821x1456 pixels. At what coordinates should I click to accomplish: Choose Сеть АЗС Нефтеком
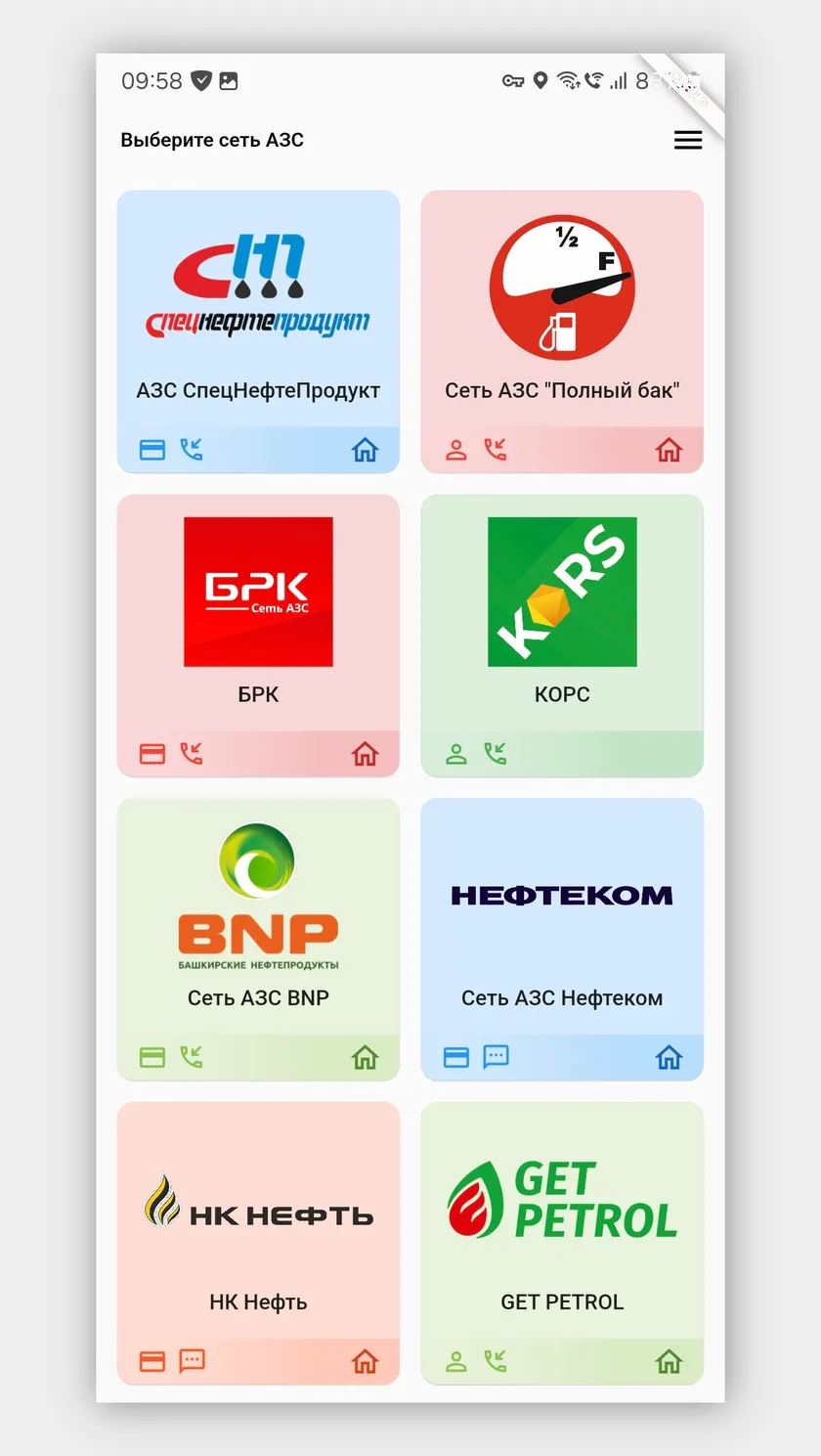(x=562, y=940)
